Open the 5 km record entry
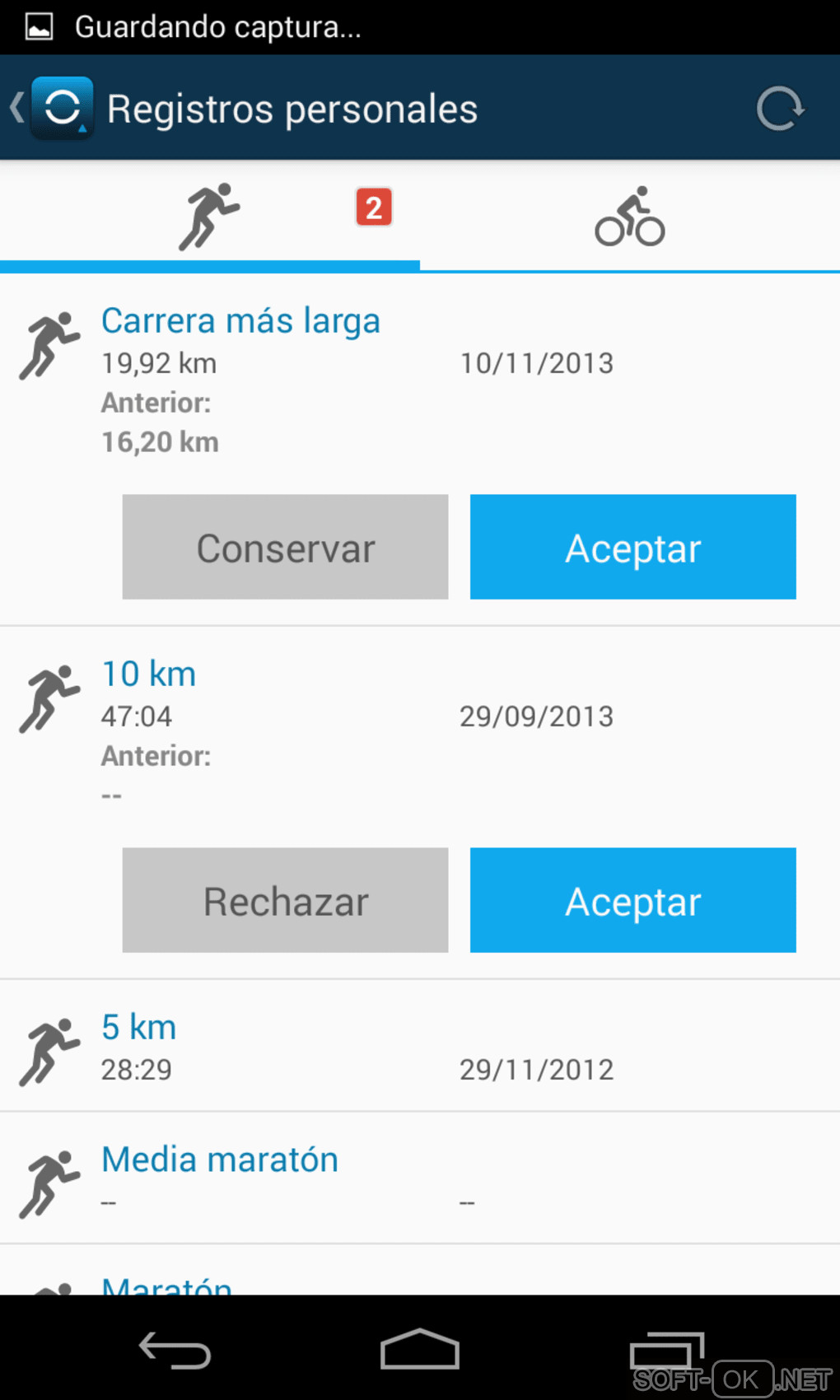 (420, 1047)
